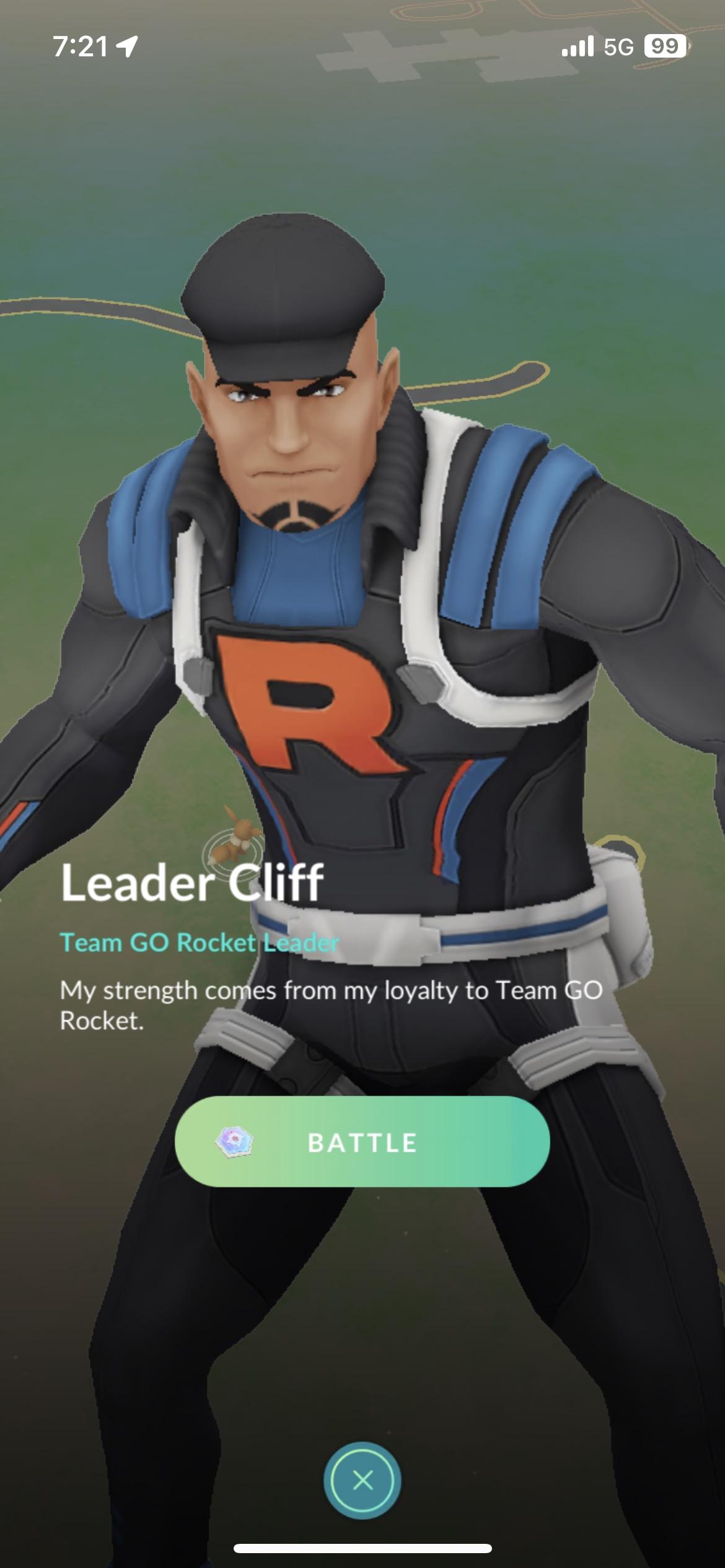Close the Leader Cliff encounter screen
The height and width of the screenshot is (1568, 725).
tap(362, 1481)
